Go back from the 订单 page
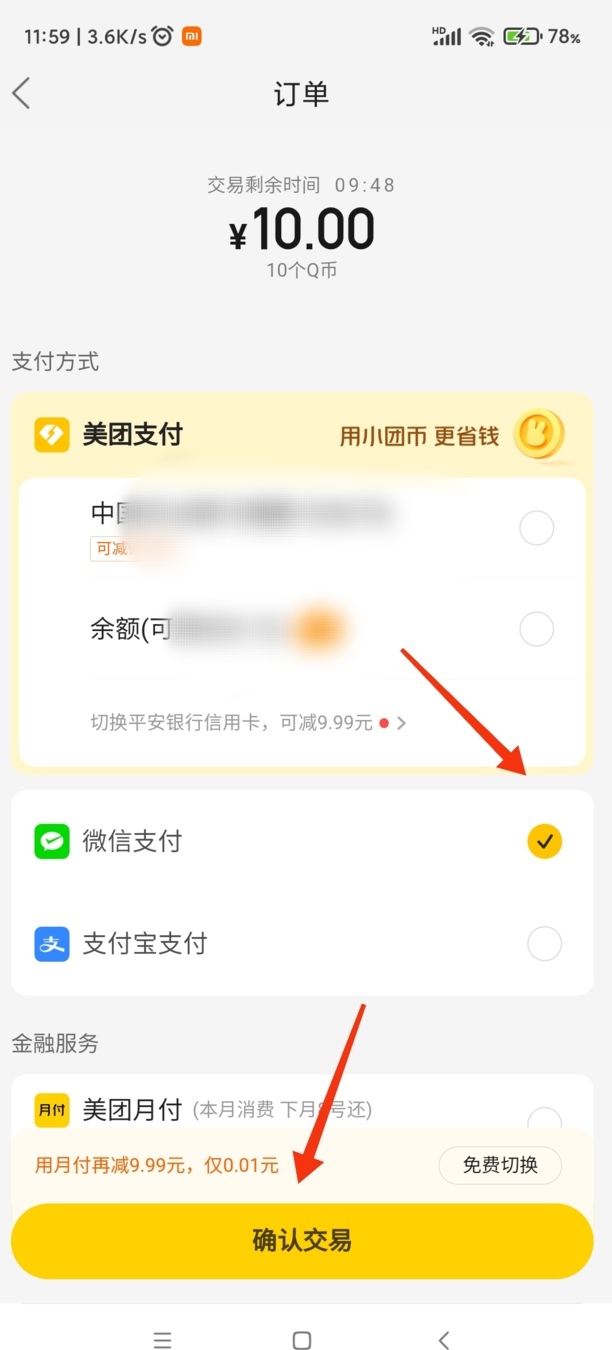612x1350 pixels. (x=22, y=94)
